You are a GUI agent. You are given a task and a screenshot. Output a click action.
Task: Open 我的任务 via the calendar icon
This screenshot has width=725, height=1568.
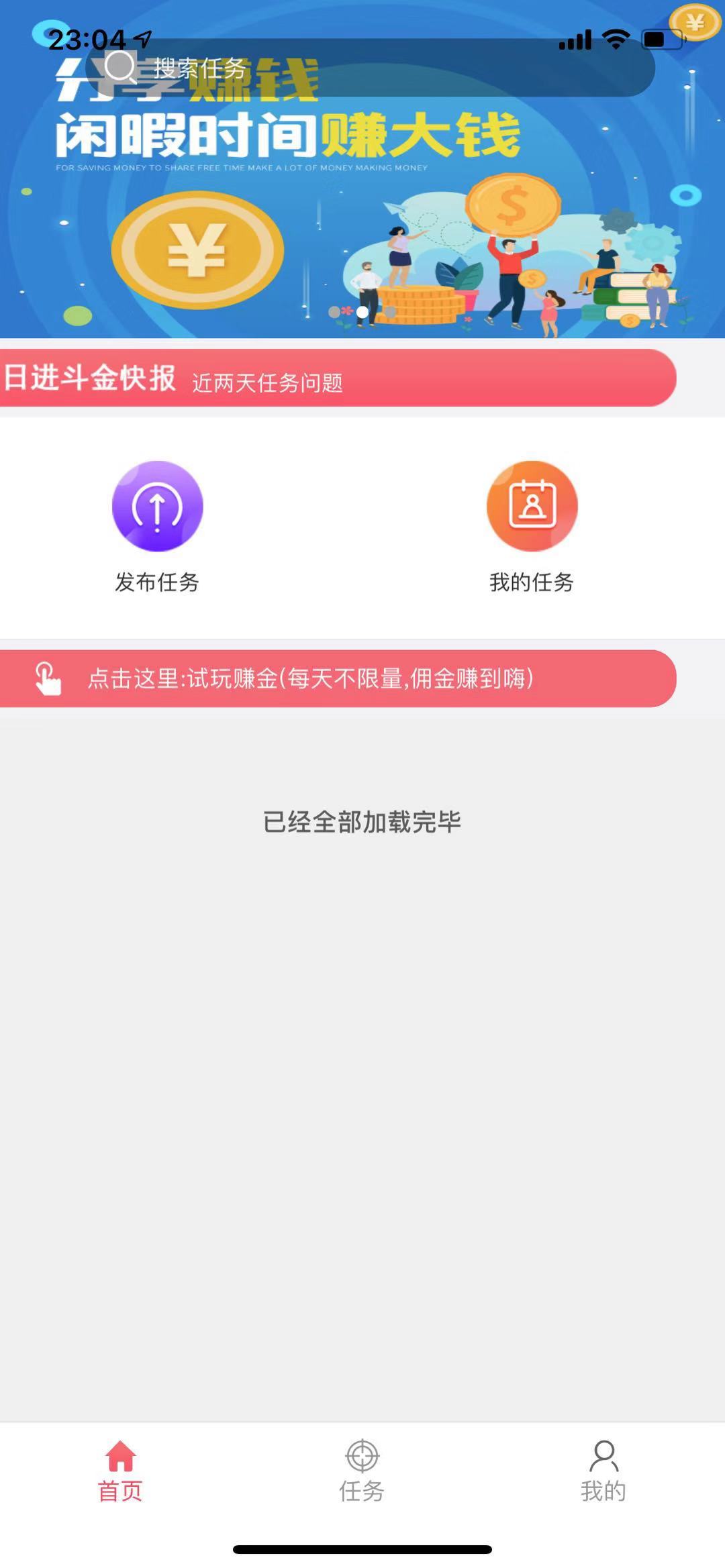(x=532, y=506)
